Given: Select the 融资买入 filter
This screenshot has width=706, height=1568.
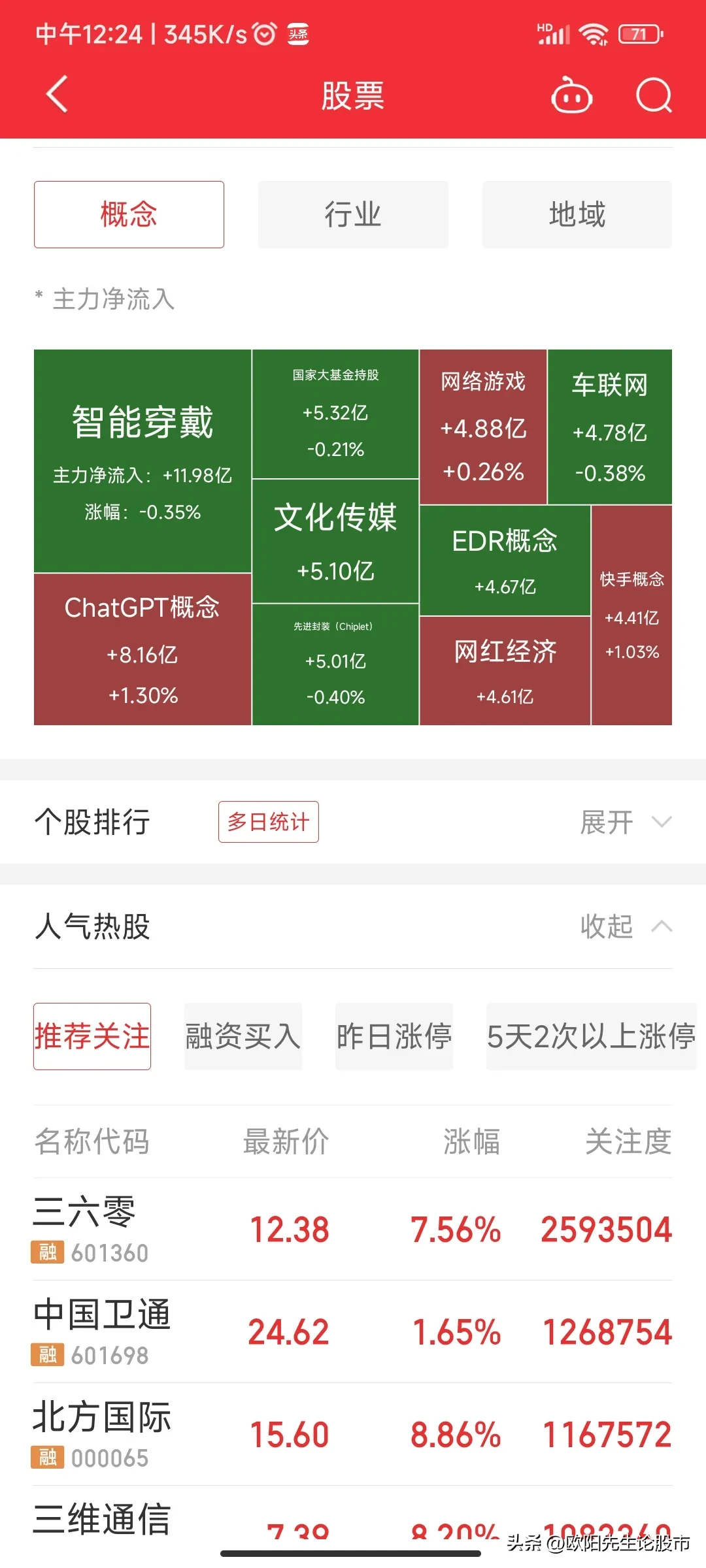Looking at the screenshot, I should pos(243,1036).
